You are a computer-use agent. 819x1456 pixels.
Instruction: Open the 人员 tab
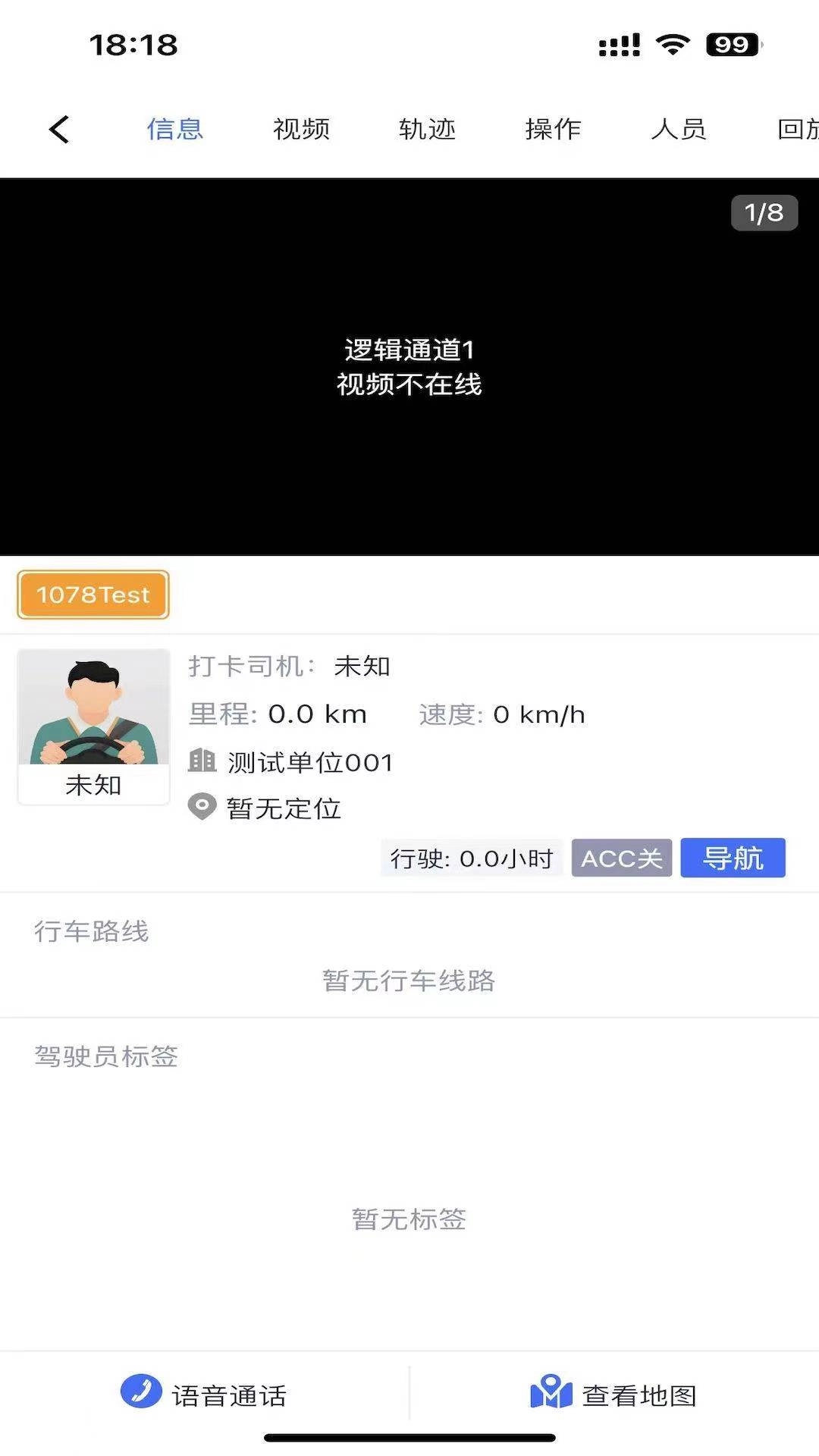click(679, 129)
